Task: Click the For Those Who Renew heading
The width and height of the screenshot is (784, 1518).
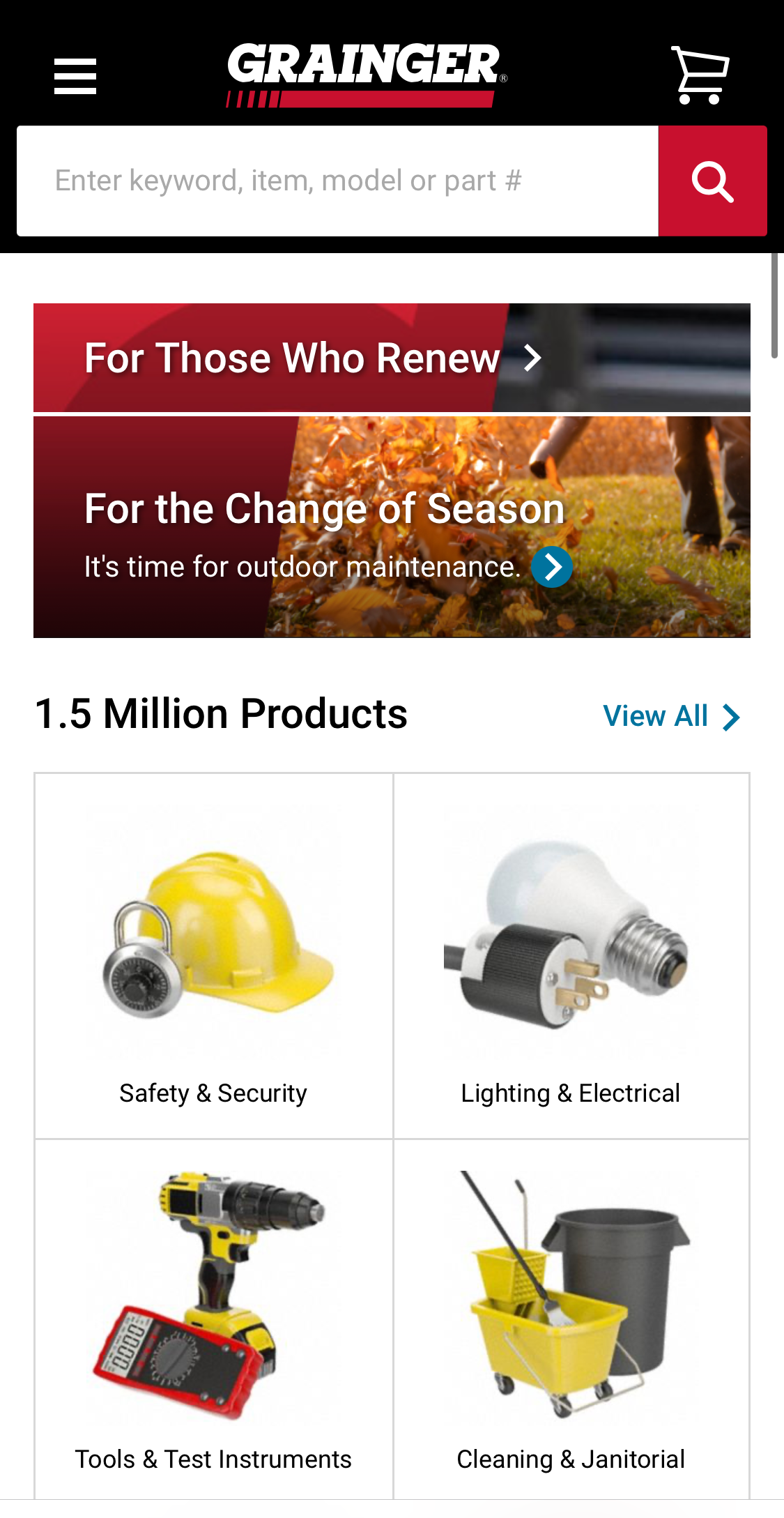Action: [291, 358]
